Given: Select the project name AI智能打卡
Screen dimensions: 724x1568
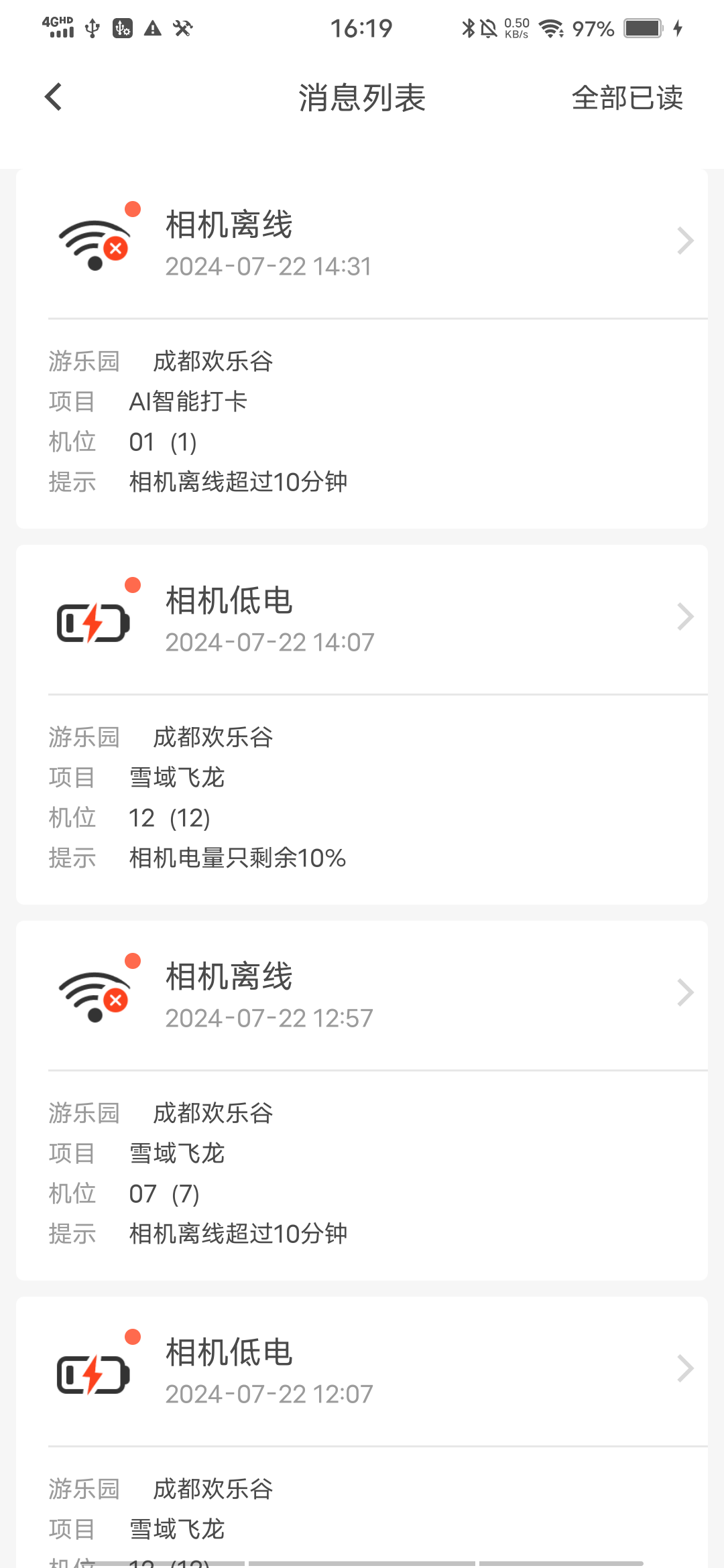Looking at the screenshot, I should click(188, 401).
